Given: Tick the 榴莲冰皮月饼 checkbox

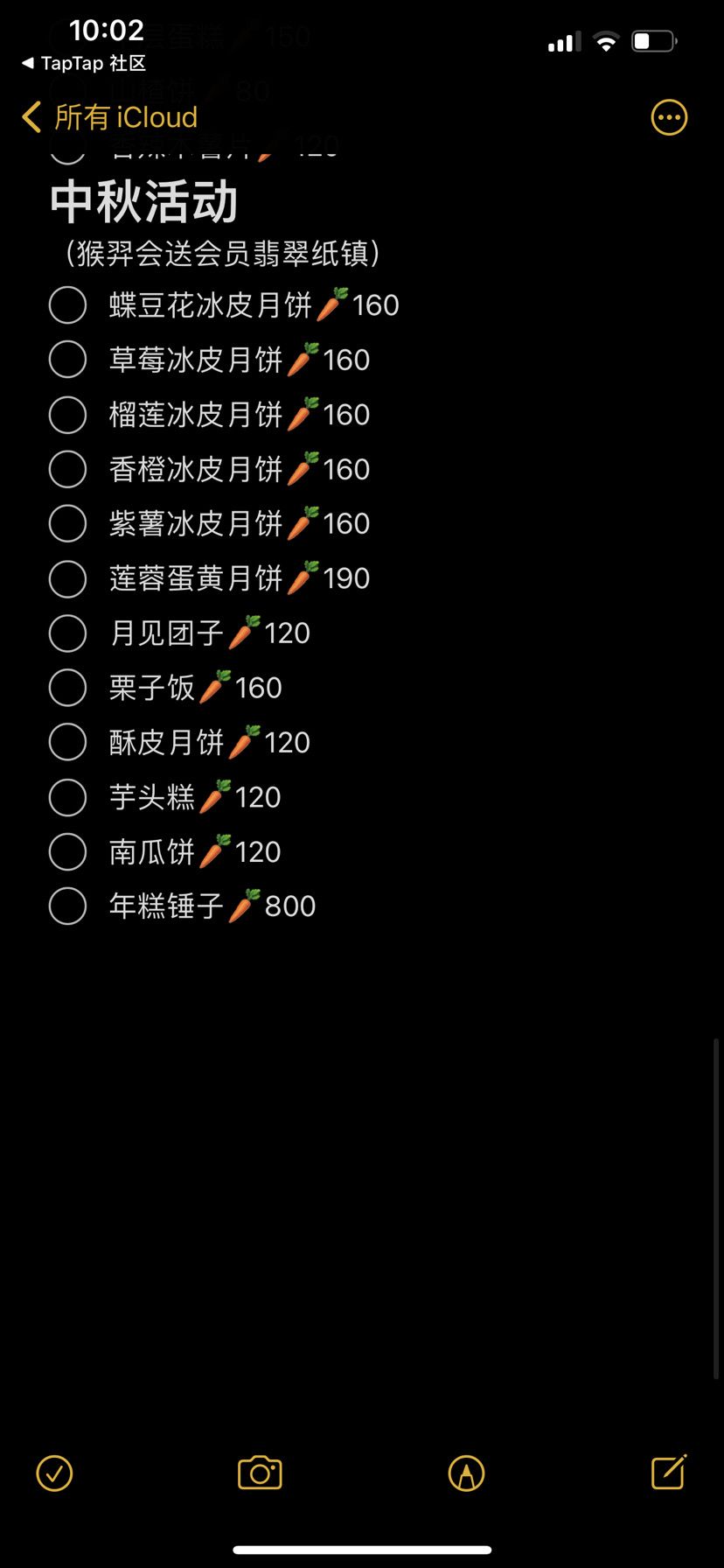Looking at the screenshot, I should pos(67,415).
